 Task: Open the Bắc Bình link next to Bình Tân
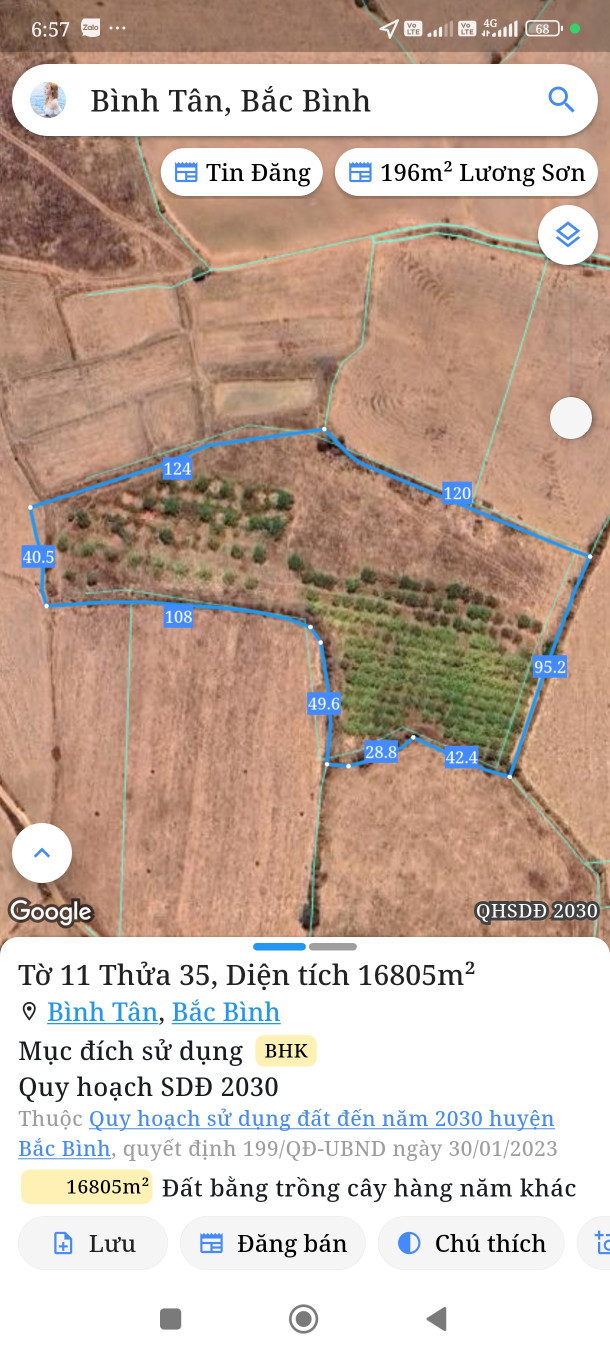tap(226, 1012)
